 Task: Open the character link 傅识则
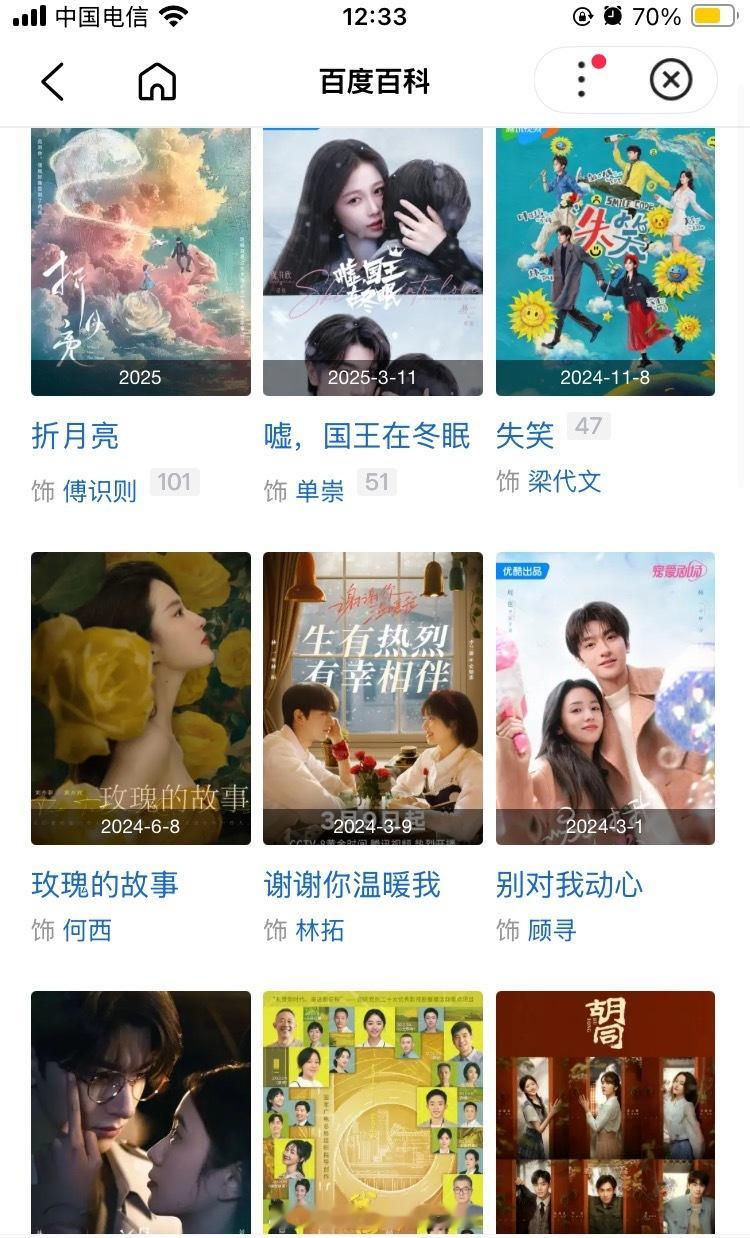point(100,491)
